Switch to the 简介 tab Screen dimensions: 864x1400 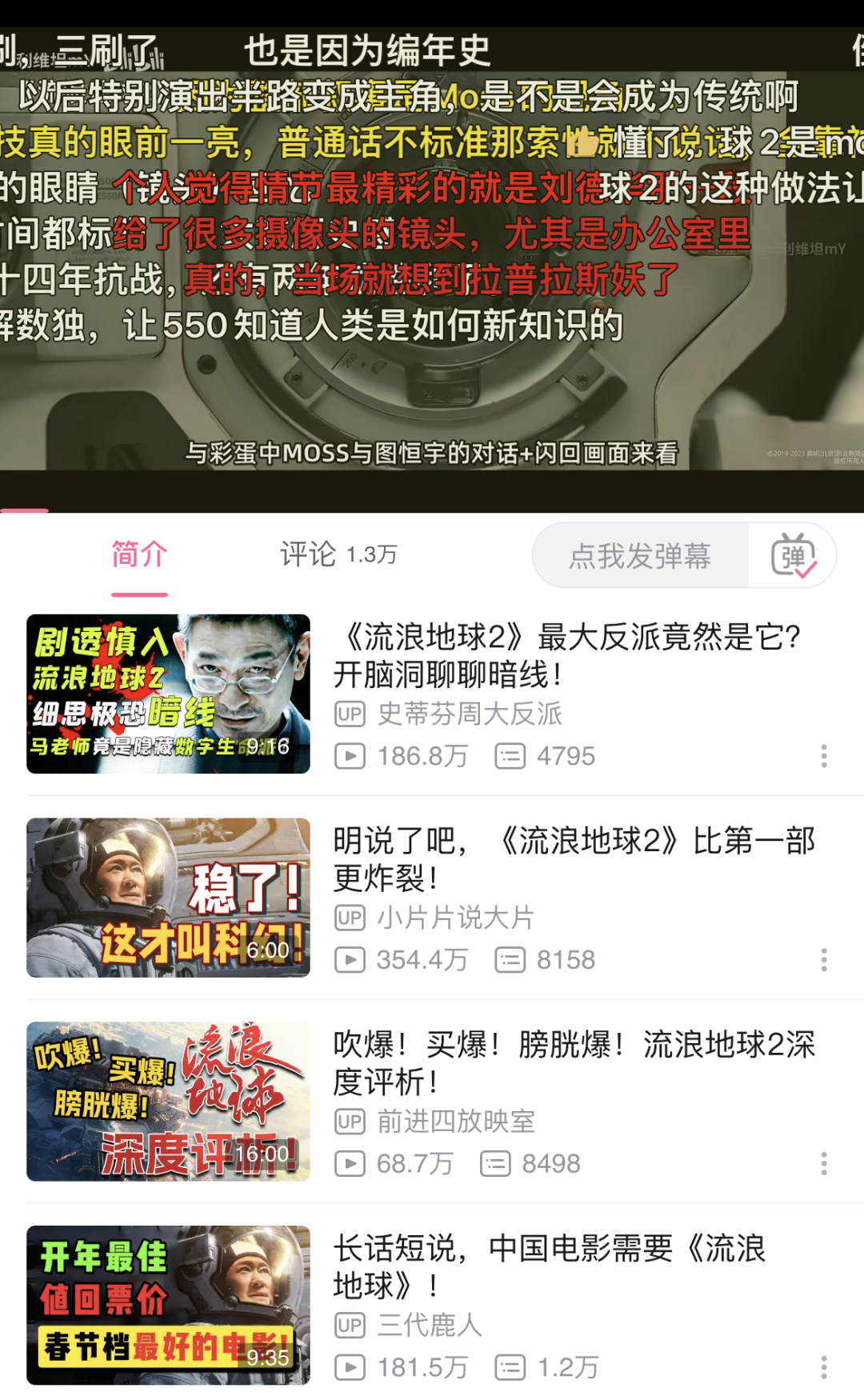[139, 554]
